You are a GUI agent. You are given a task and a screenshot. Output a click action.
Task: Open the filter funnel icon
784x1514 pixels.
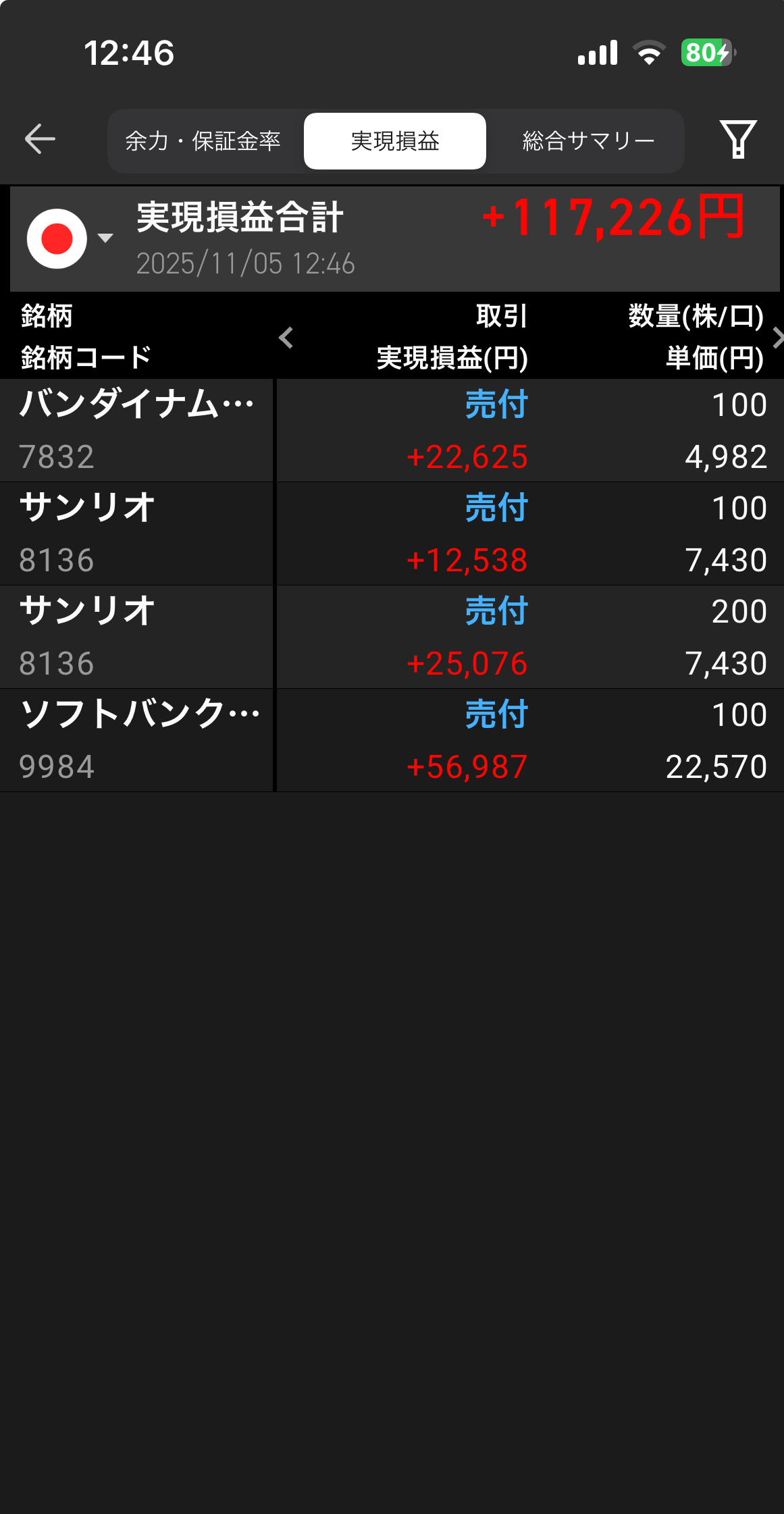(x=737, y=140)
